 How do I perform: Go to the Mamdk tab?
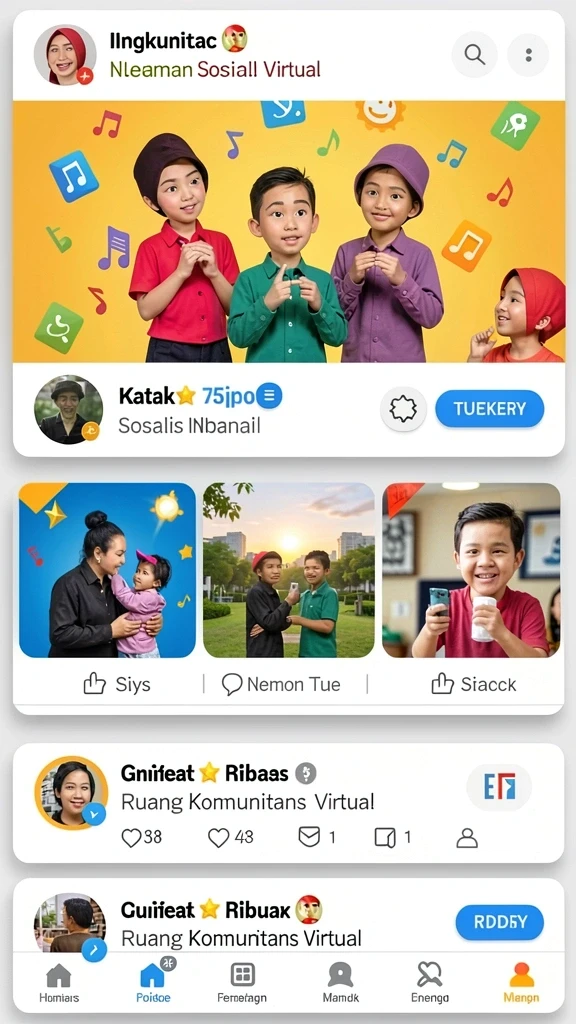pos(340,984)
